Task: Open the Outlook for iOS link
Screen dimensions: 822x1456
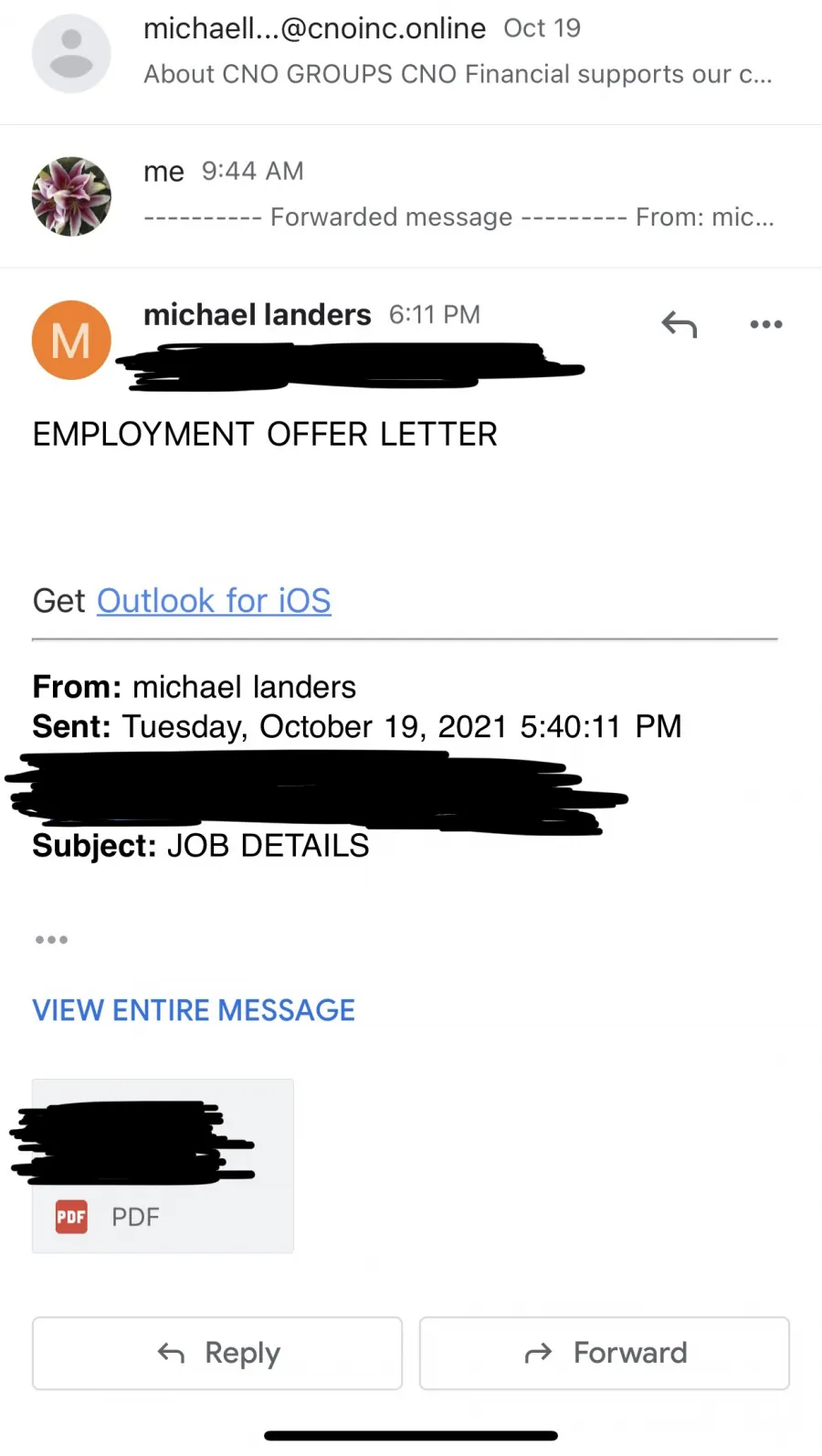Action: click(x=214, y=601)
